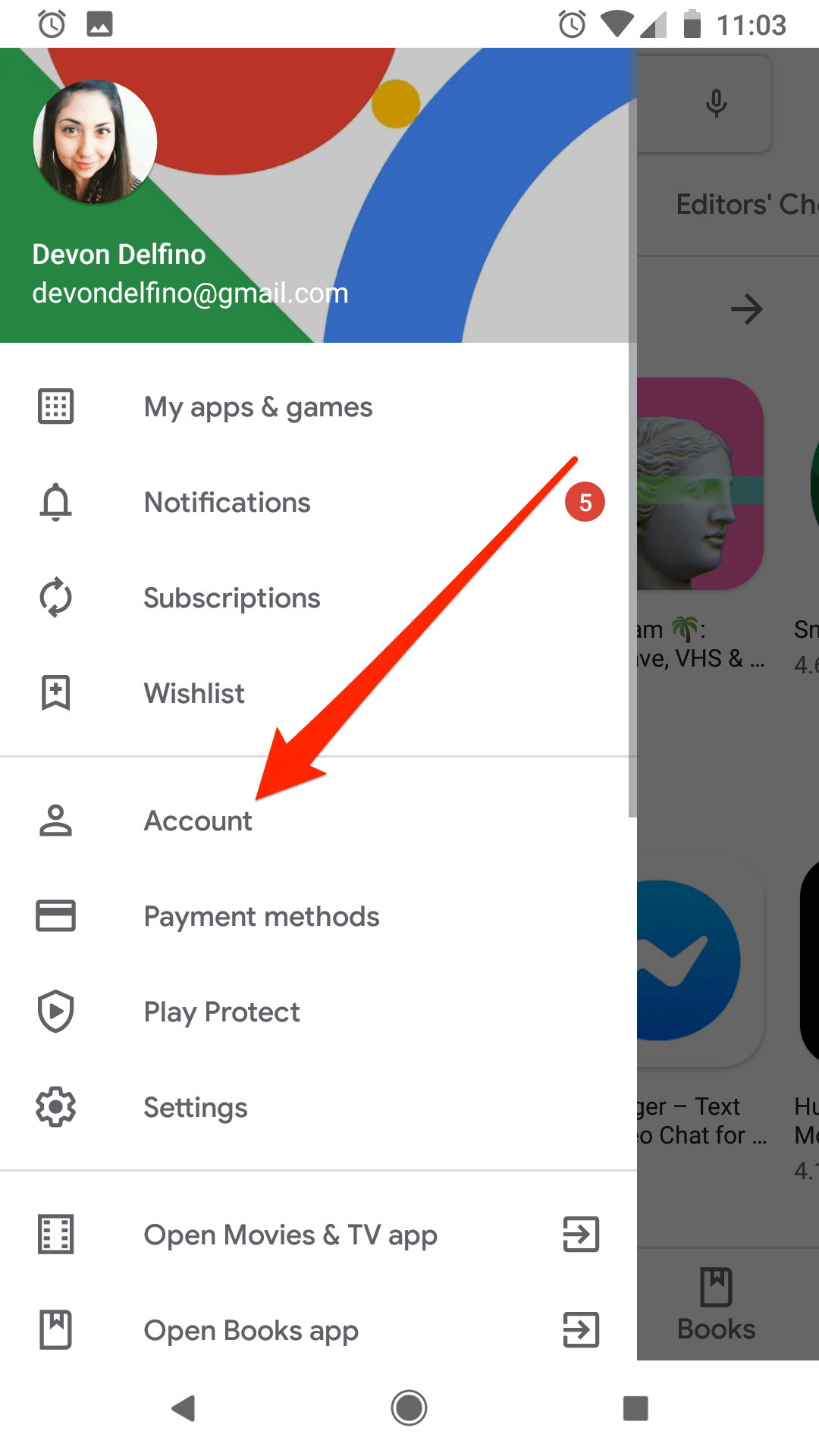819x1456 pixels.
Task: Open the Wishlist
Action: tap(194, 693)
